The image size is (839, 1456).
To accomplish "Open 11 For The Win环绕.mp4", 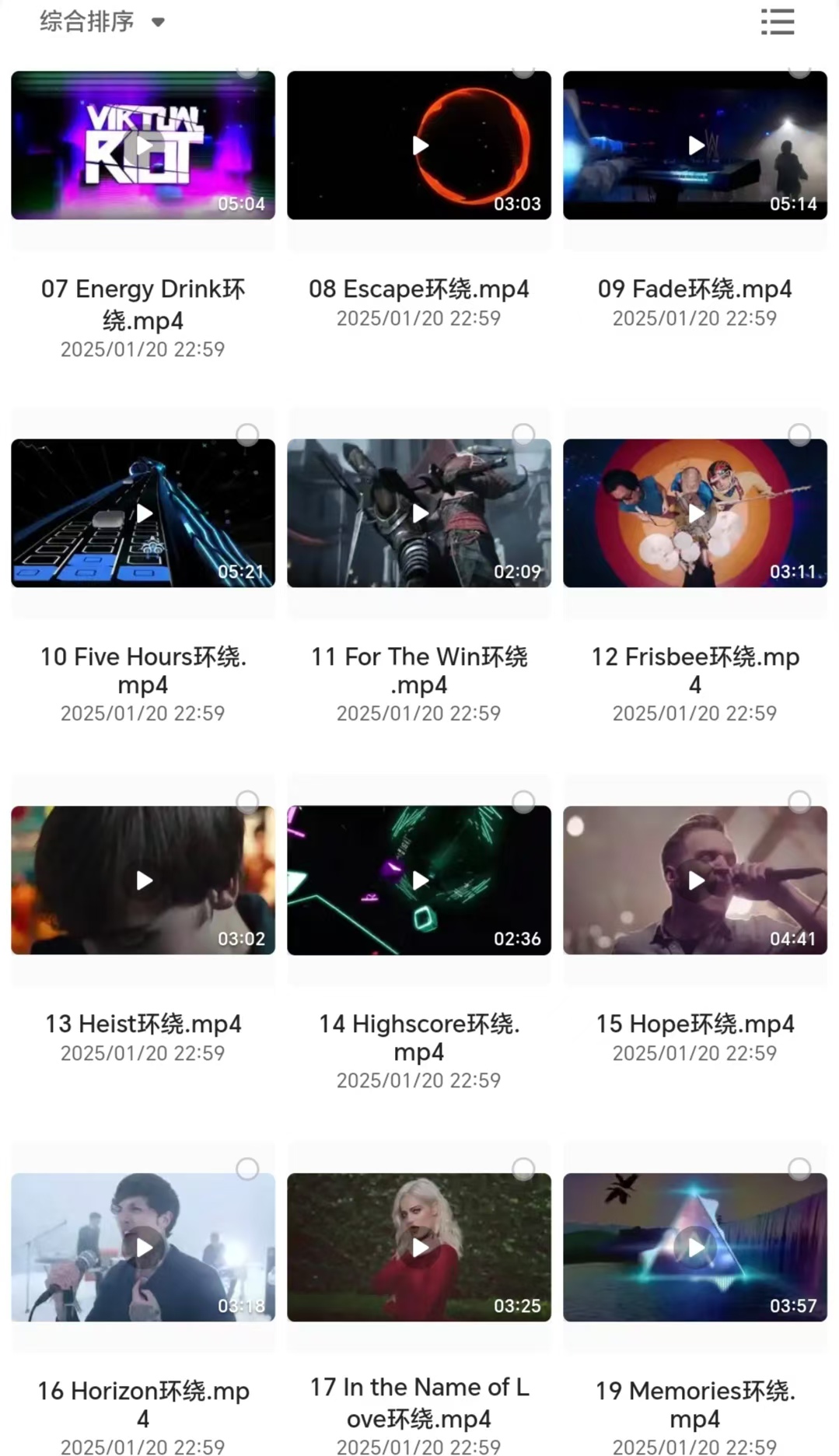I will coord(419,513).
